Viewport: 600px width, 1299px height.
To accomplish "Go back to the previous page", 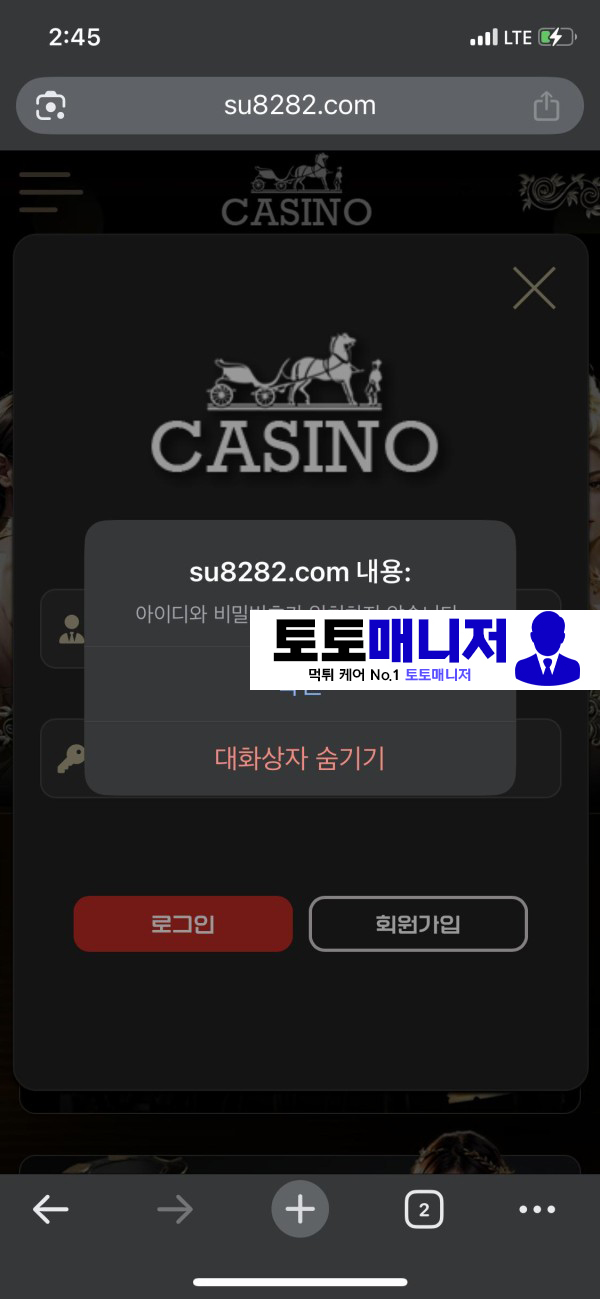I will (x=51, y=1210).
